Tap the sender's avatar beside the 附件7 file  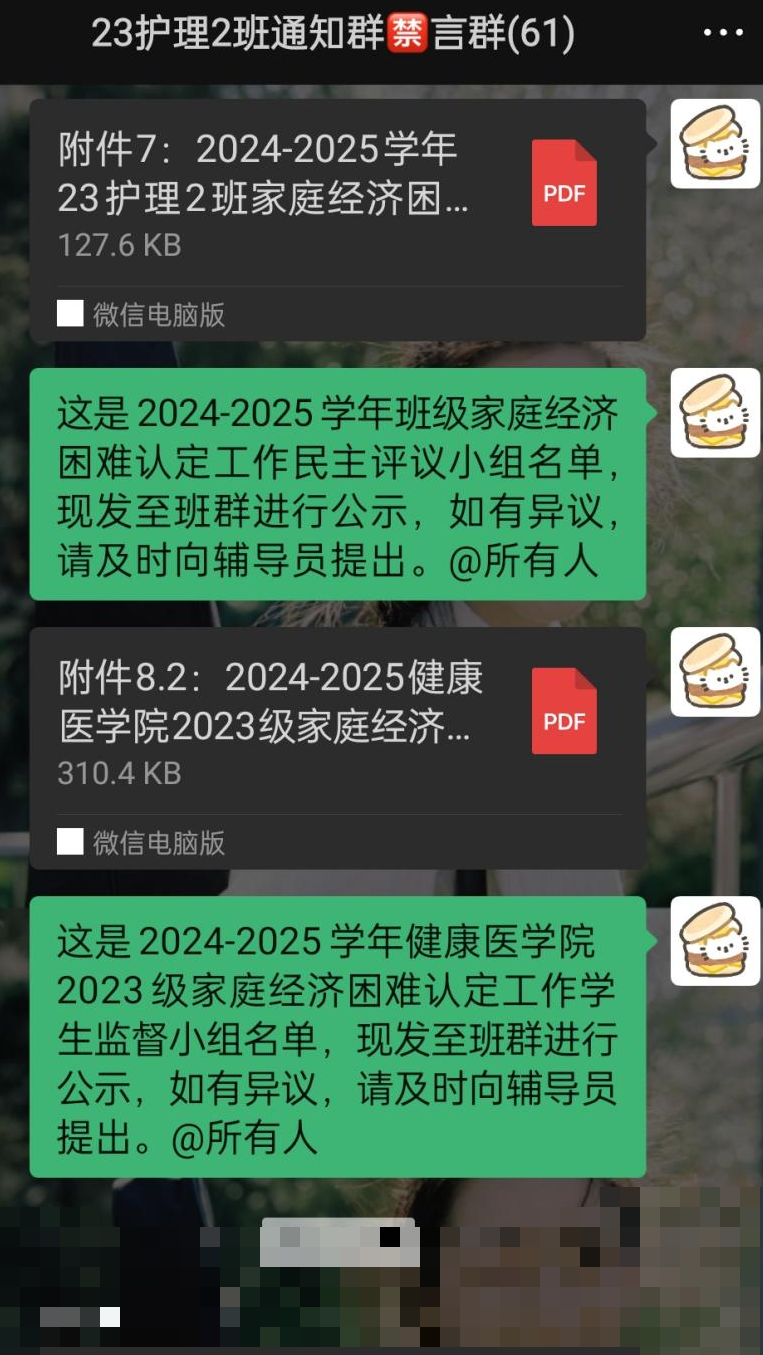pyautogui.click(x=714, y=144)
